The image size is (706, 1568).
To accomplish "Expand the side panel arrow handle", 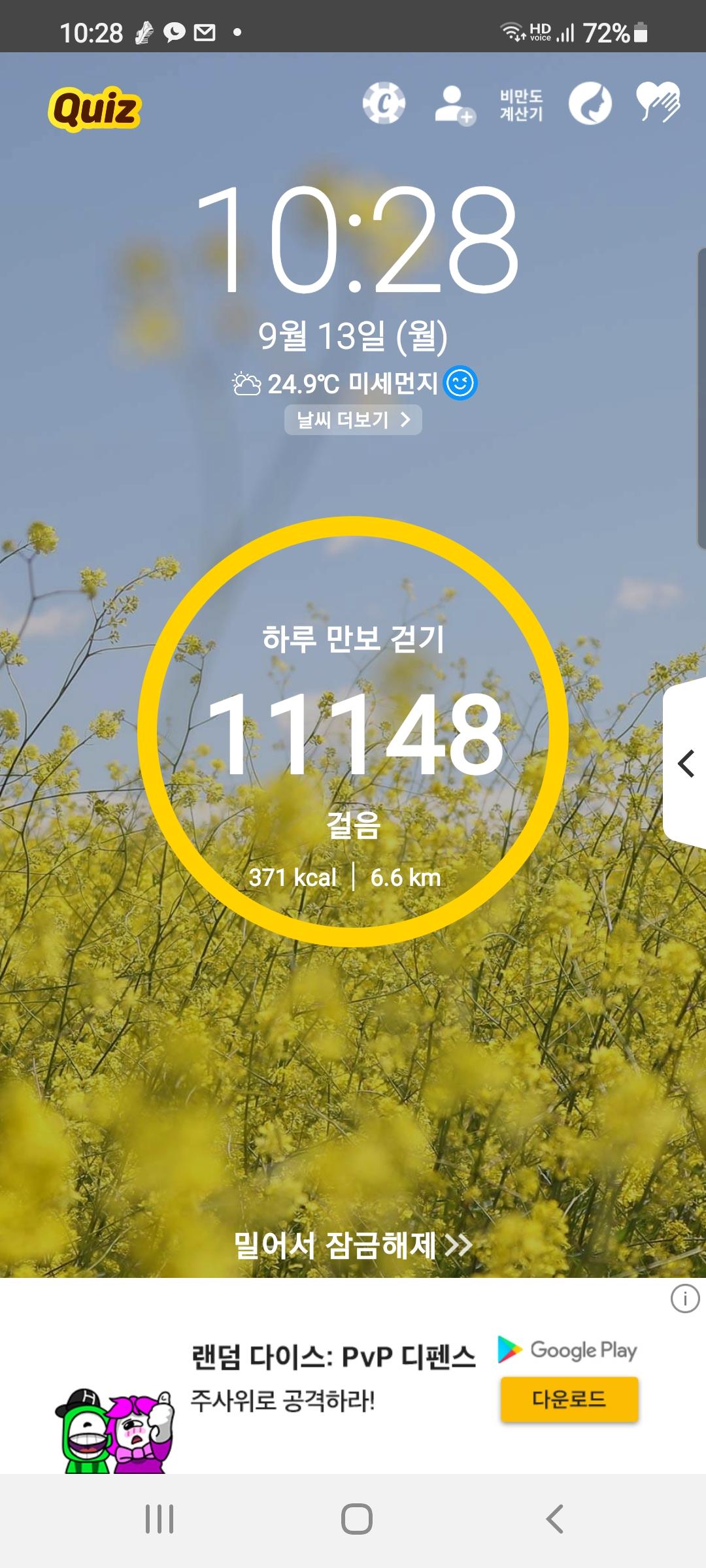I will pos(685,763).
